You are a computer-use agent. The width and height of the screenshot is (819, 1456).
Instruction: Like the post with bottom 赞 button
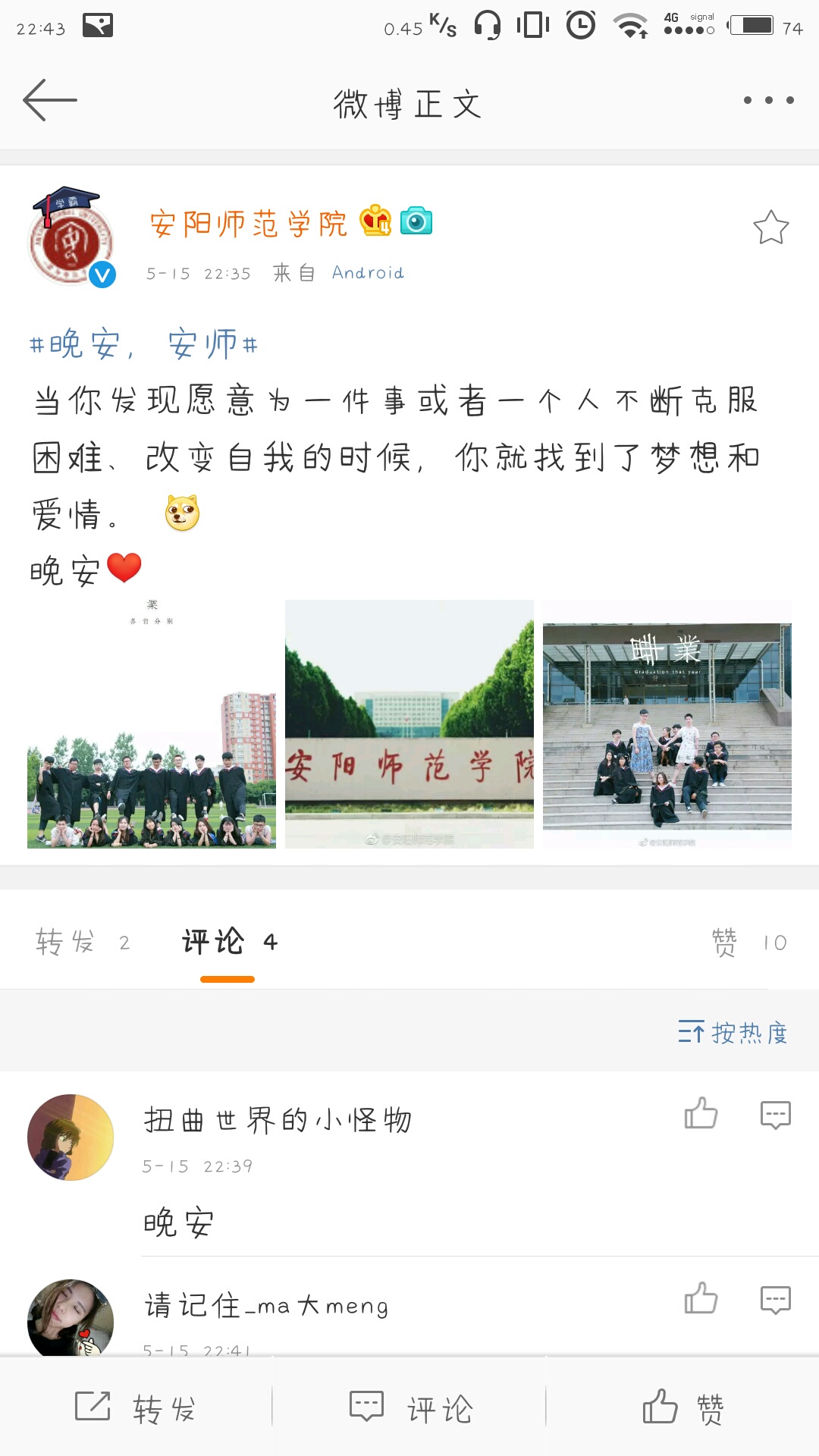pyautogui.click(x=682, y=1408)
